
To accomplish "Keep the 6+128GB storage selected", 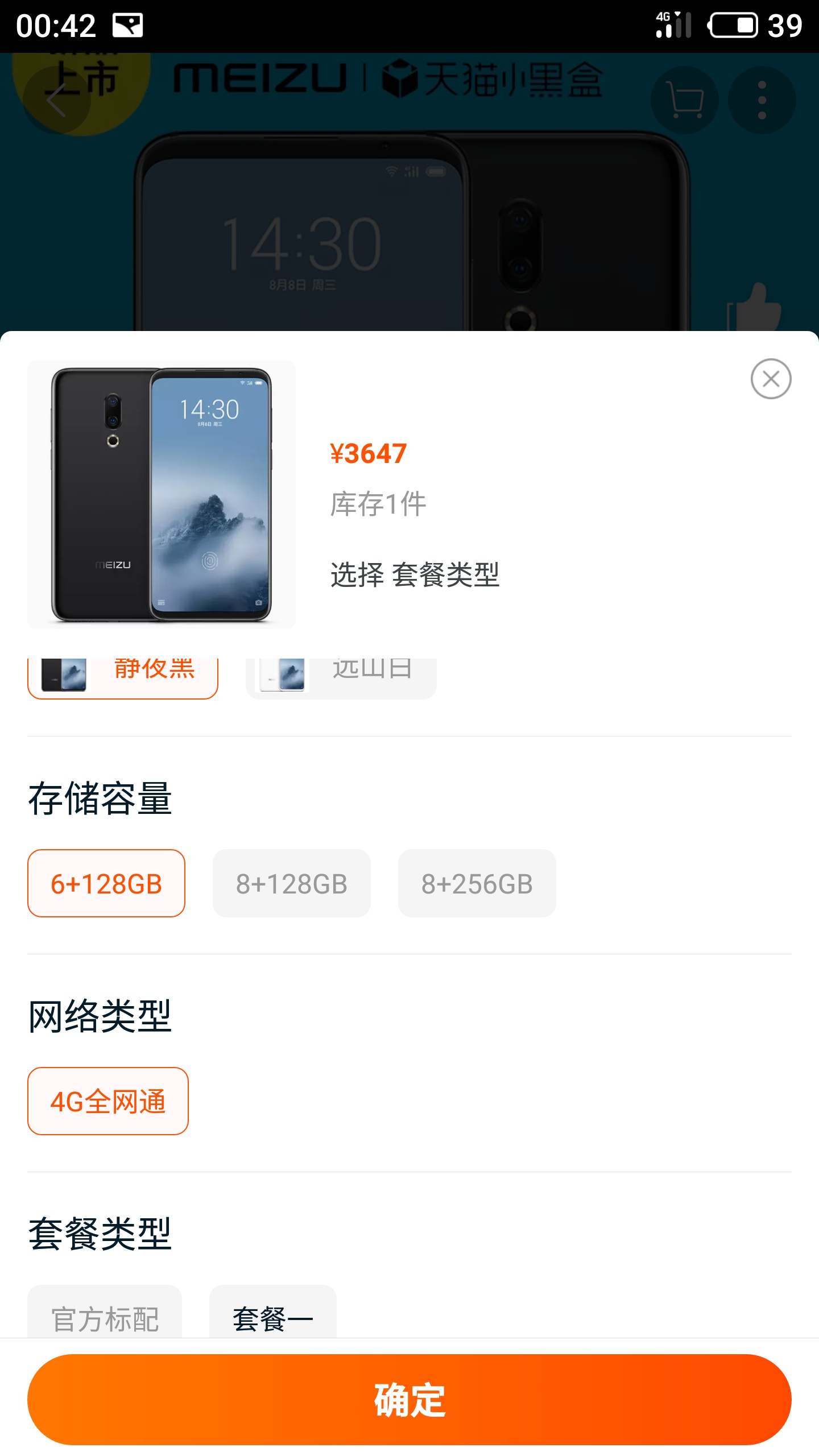I will [106, 883].
